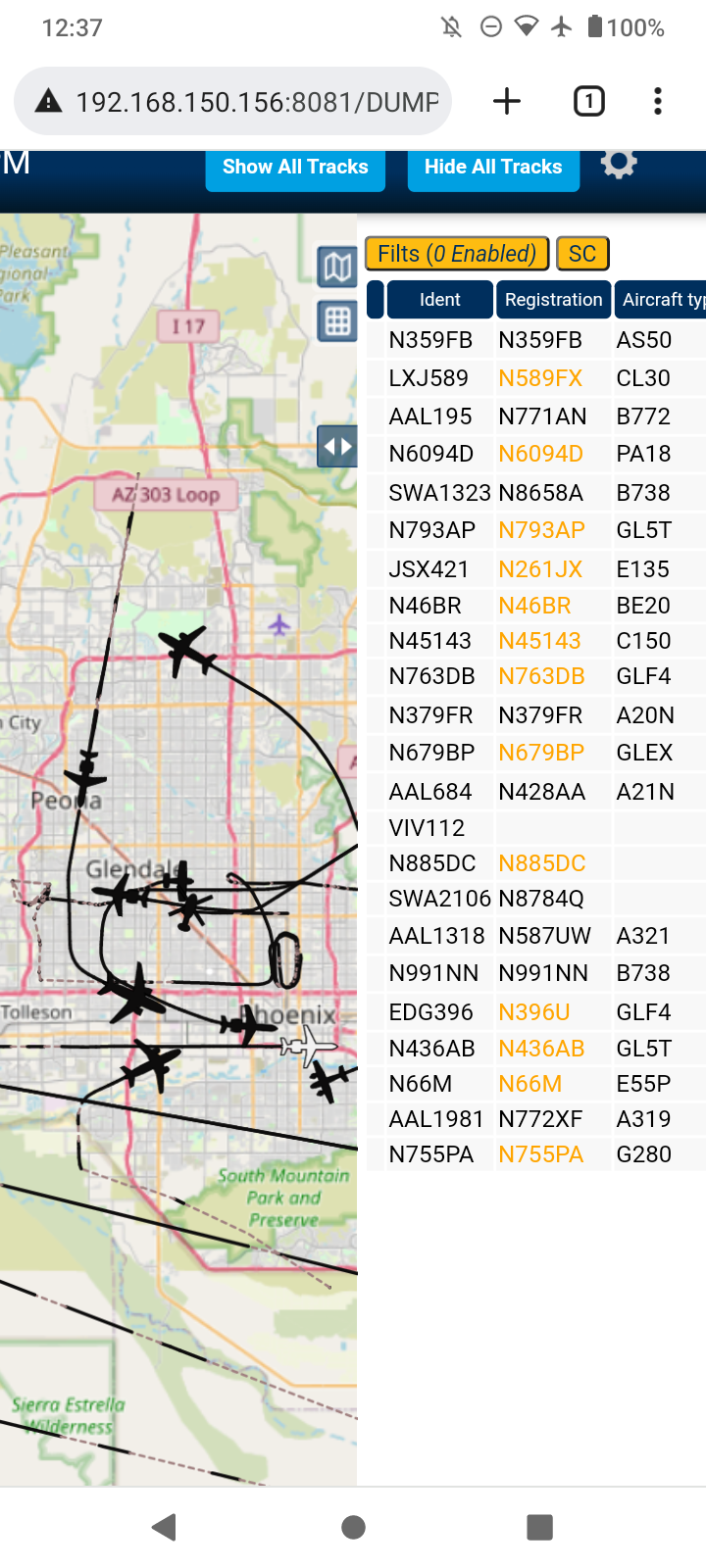706x1568 pixels.
Task: Open the browser tab switcher
Action: tap(588, 101)
